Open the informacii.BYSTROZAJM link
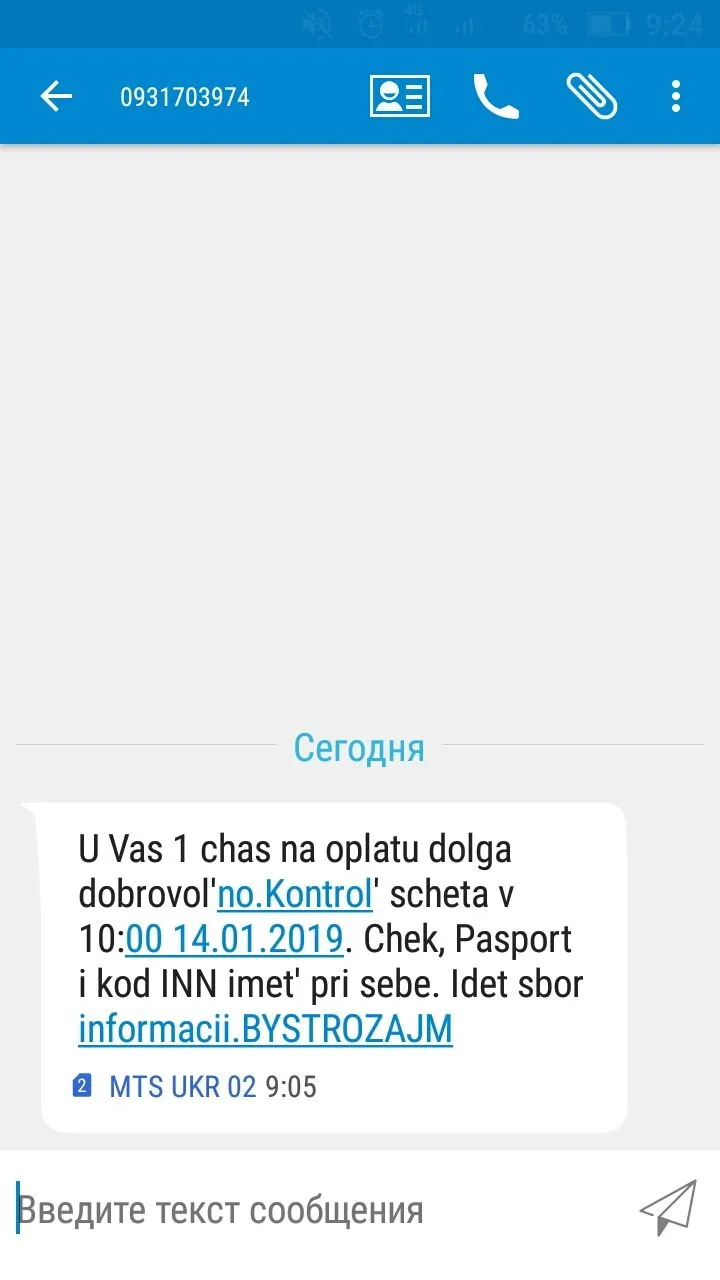 pos(265,1029)
